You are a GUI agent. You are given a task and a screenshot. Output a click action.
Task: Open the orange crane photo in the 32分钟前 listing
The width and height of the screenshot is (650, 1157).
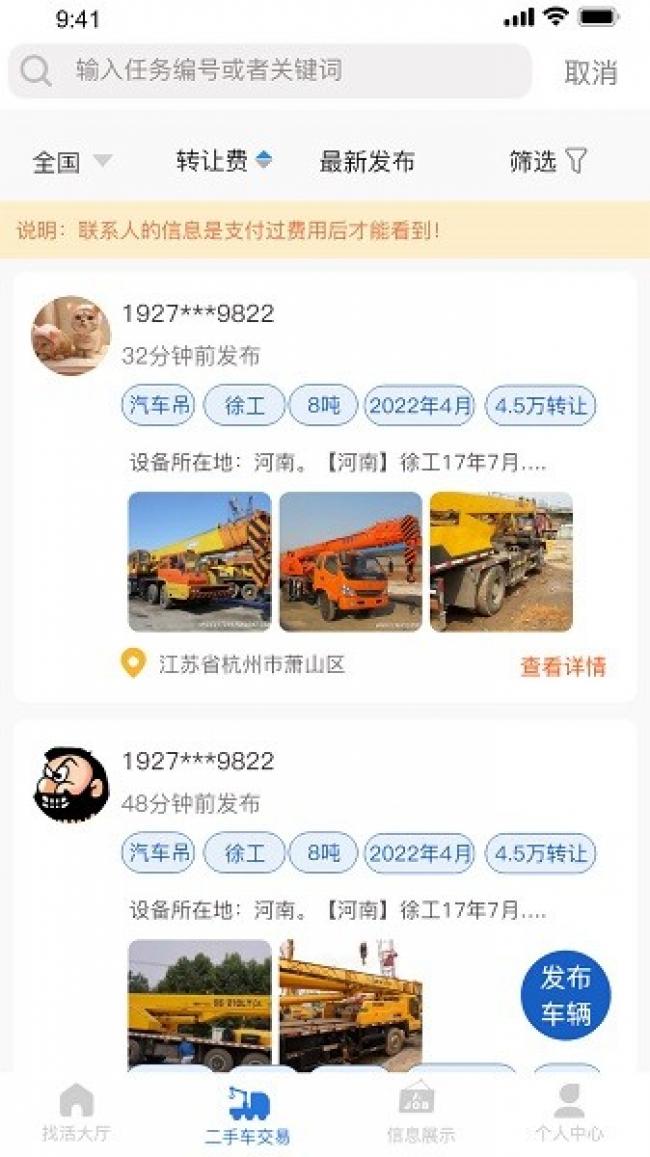pos(350,561)
